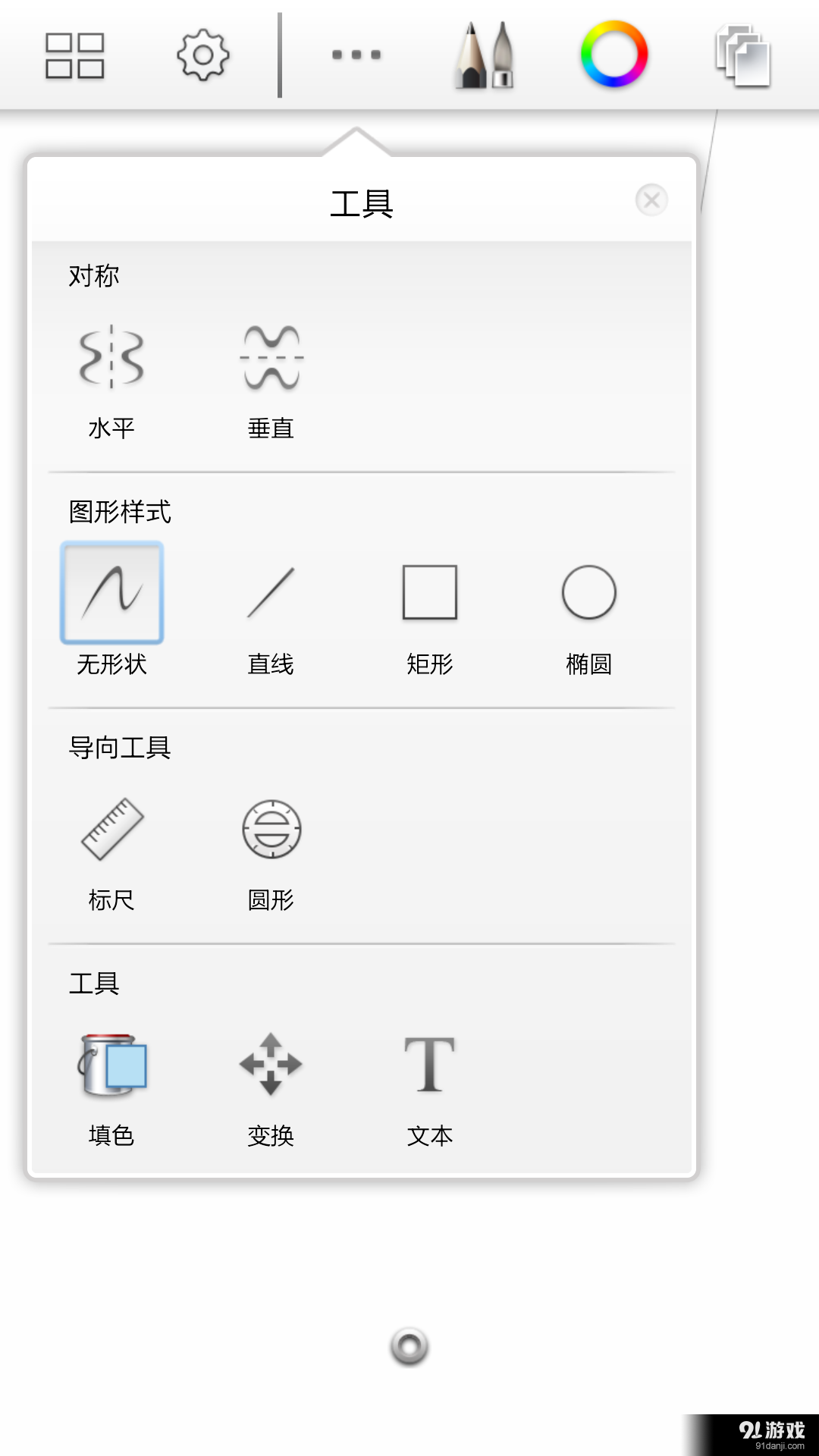This screenshot has width=819, height=1456.
Task: Tap the circular handle at bottom center
Action: point(409,1347)
